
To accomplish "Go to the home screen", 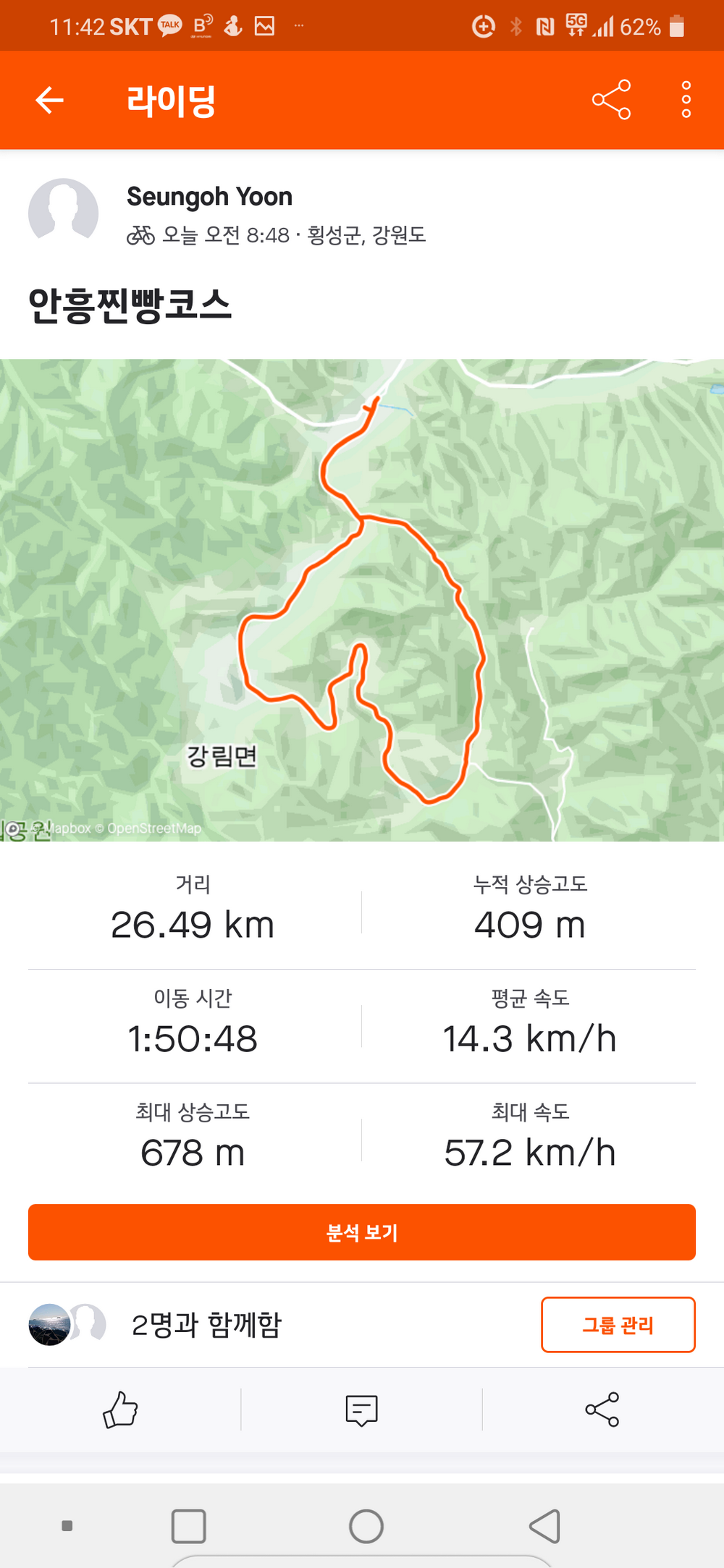I will (366, 1526).
